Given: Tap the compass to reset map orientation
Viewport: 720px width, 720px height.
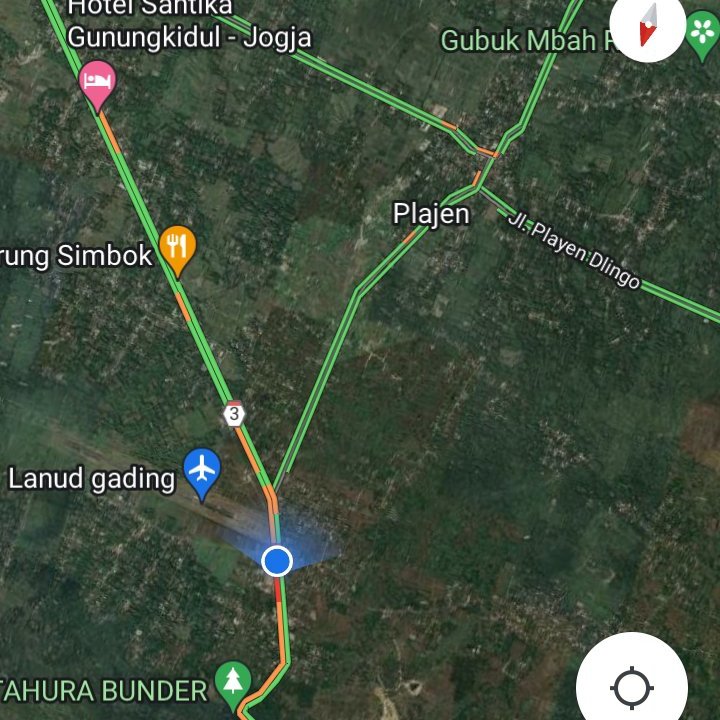Looking at the screenshot, I should 647,27.
